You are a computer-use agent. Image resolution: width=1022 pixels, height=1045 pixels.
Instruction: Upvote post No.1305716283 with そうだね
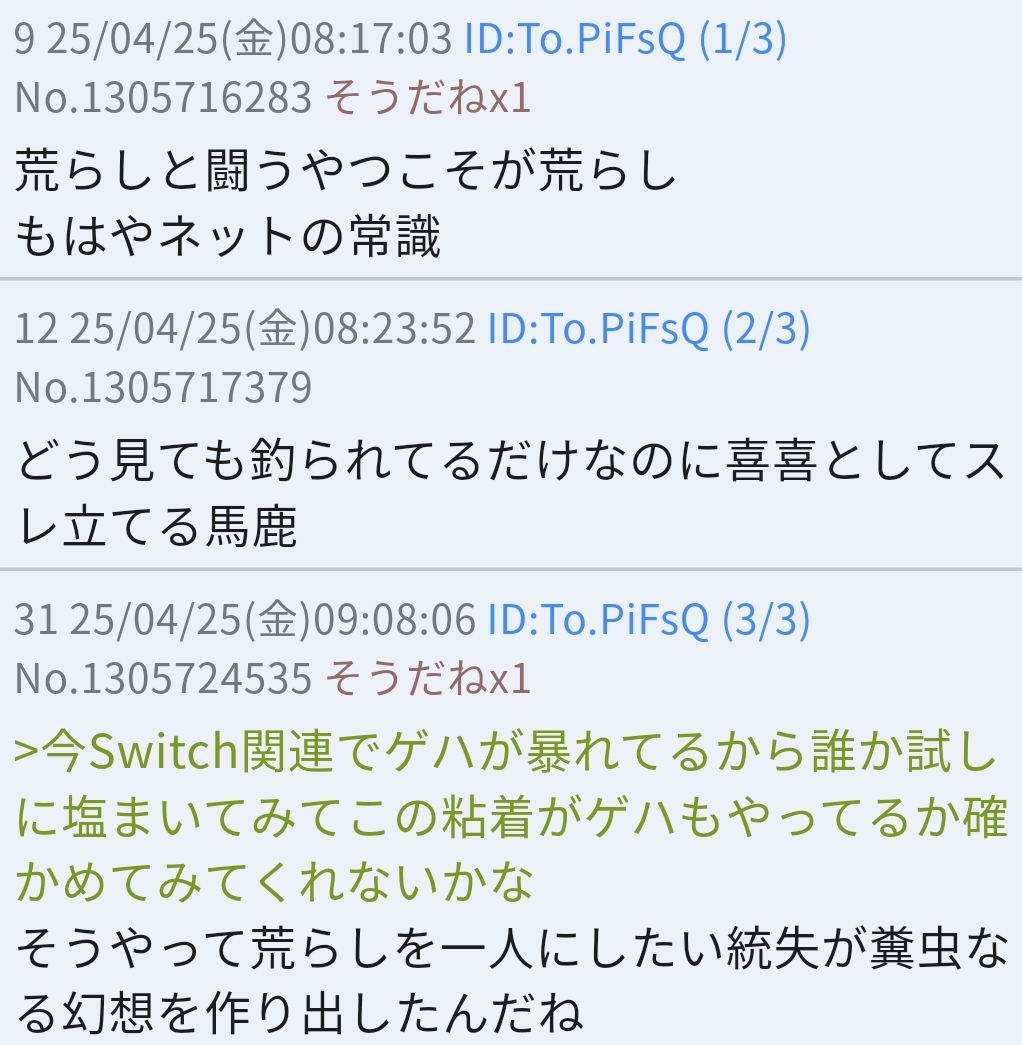428,98
